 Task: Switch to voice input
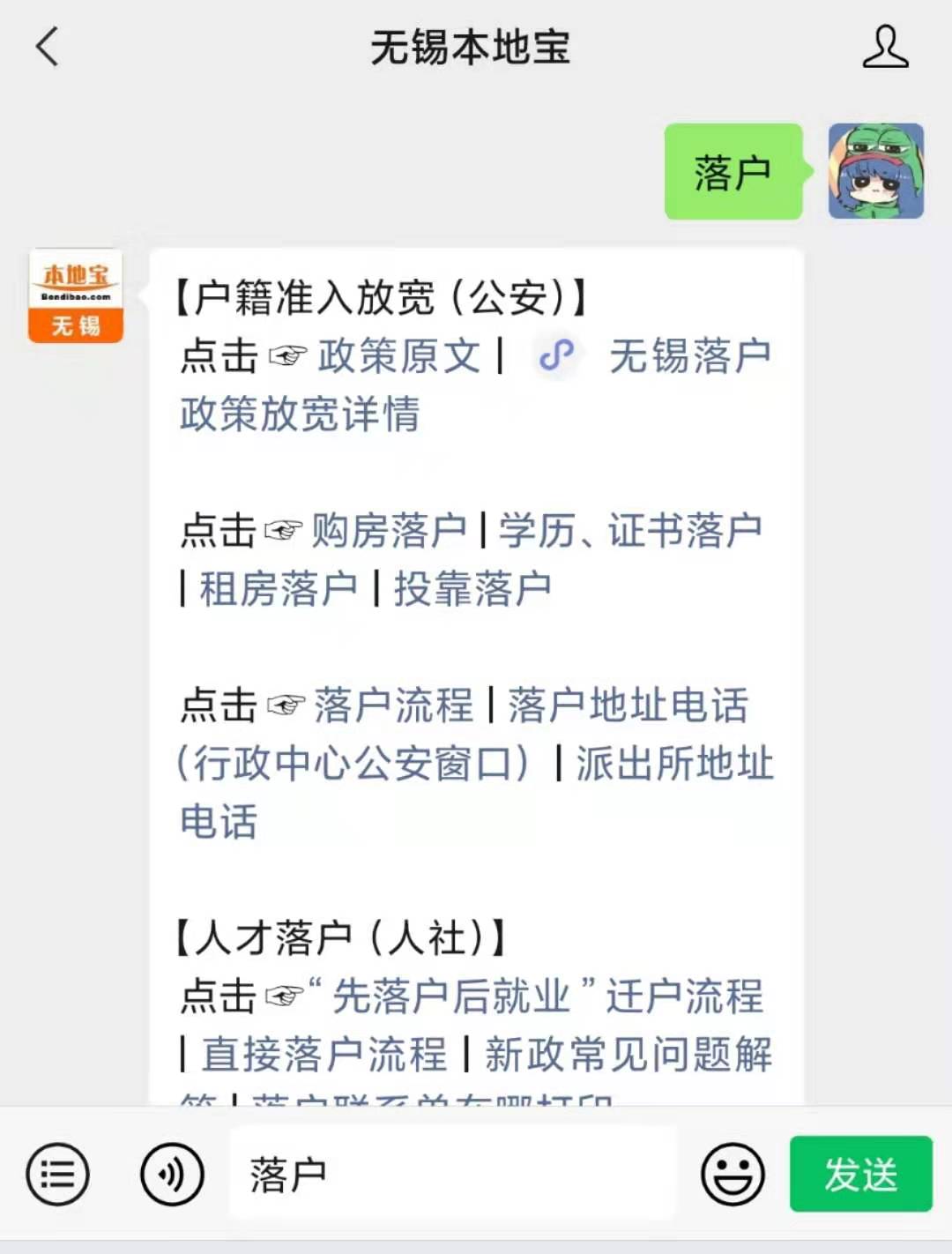coord(172,1174)
